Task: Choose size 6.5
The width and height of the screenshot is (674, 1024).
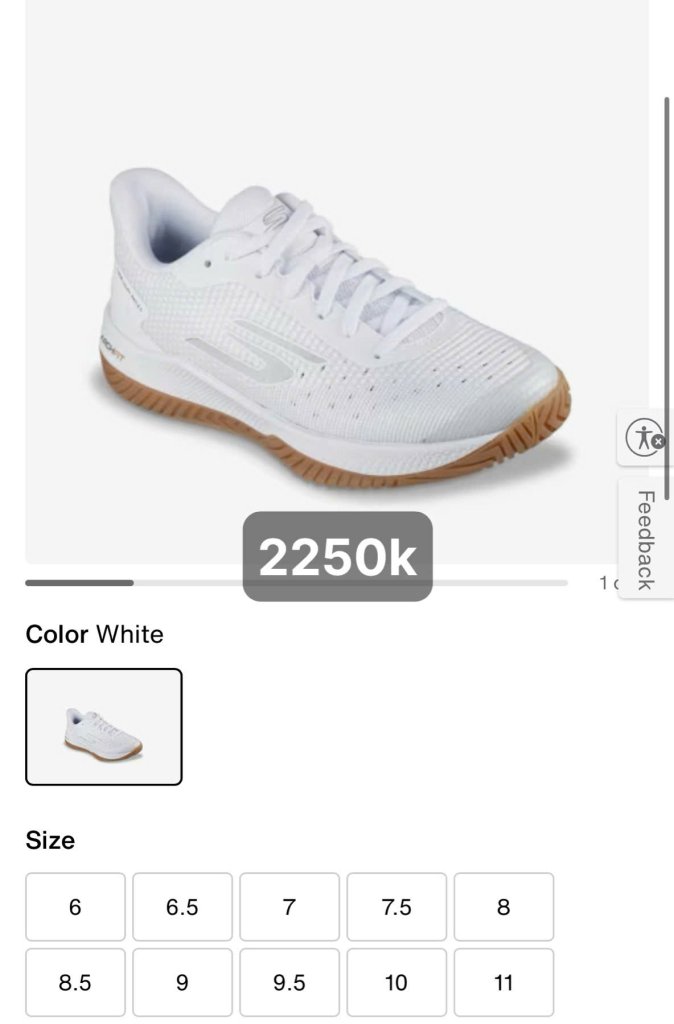Action: pos(182,907)
